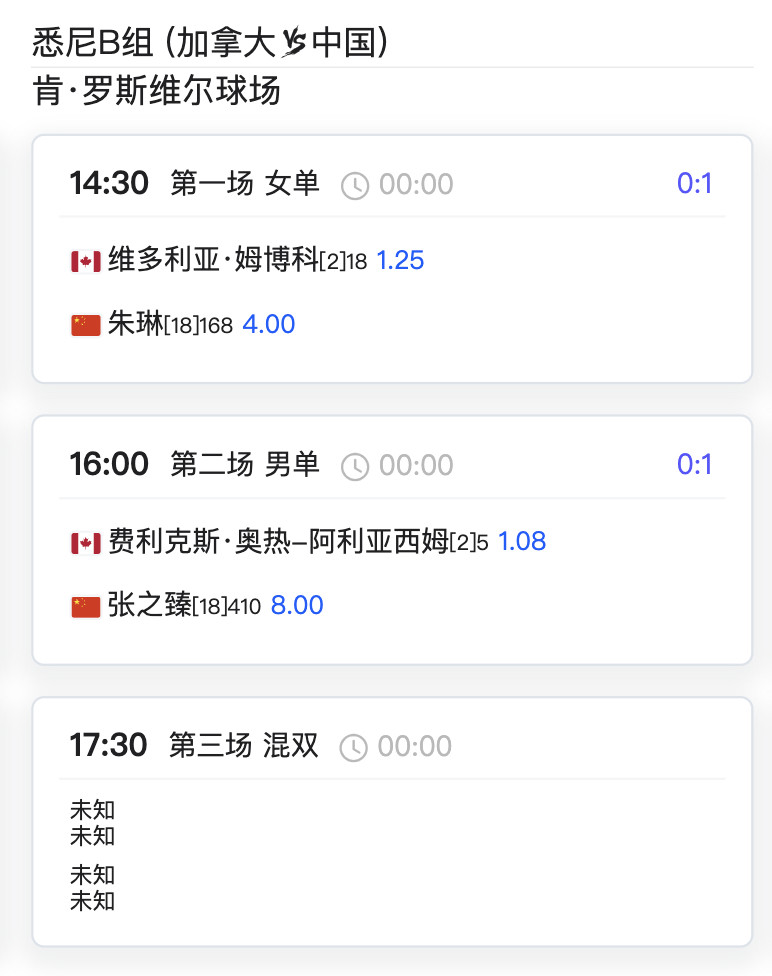Click the Canada flag beside 费利克斯·奥热–阿利亚西姆
772x976 pixels.
pos(85,541)
